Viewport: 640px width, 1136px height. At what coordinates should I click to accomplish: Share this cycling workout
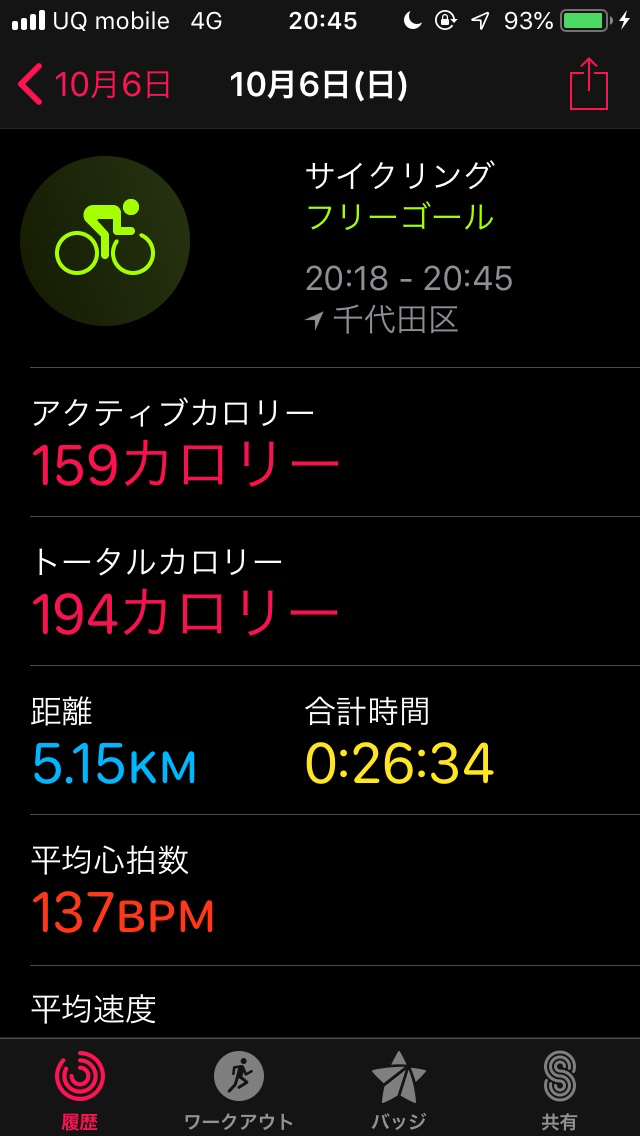[589, 83]
